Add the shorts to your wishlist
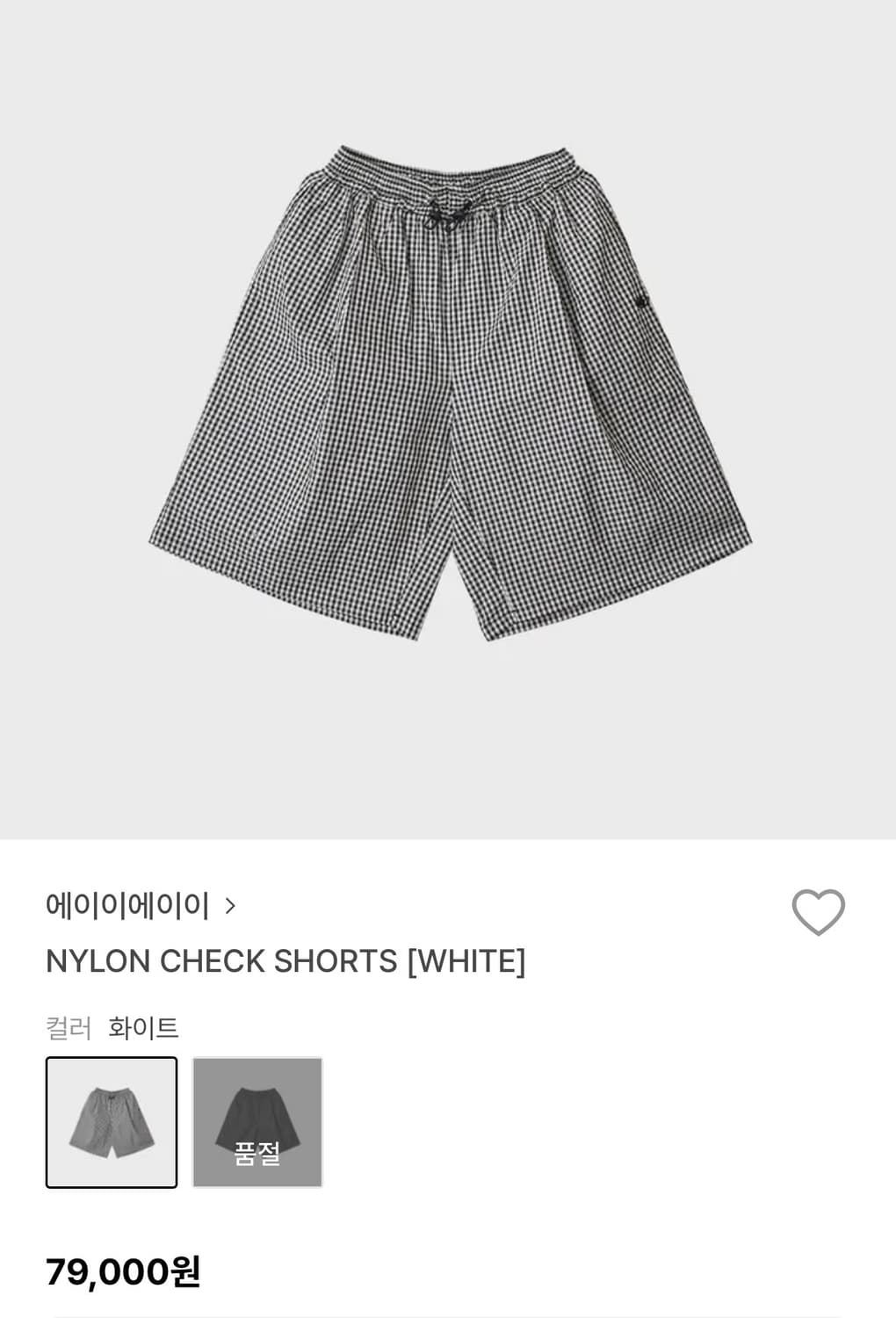This screenshot has width=896, height=1318. (x=818, y=911)
